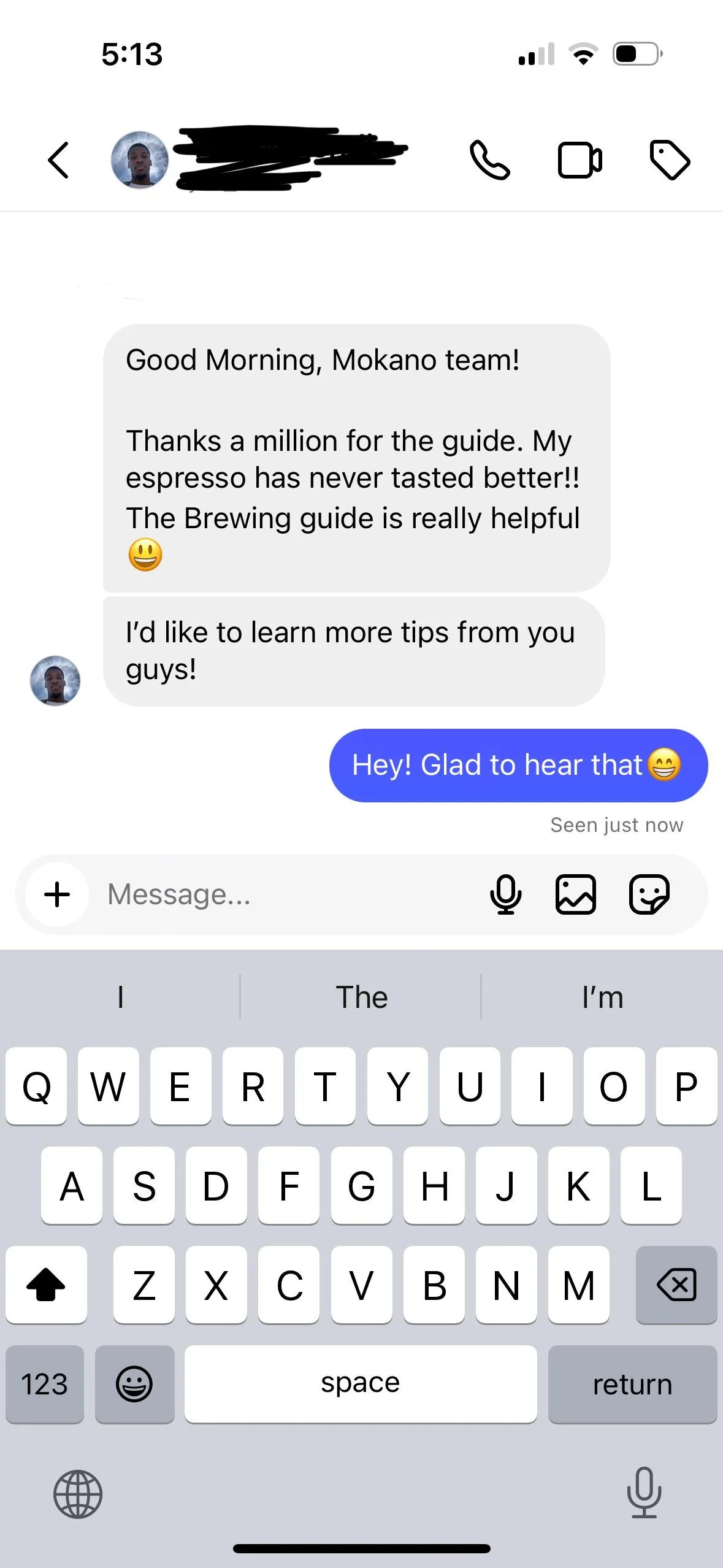Open the sticker picker
Screen dimensions: 723x1568
pos(649,894)
